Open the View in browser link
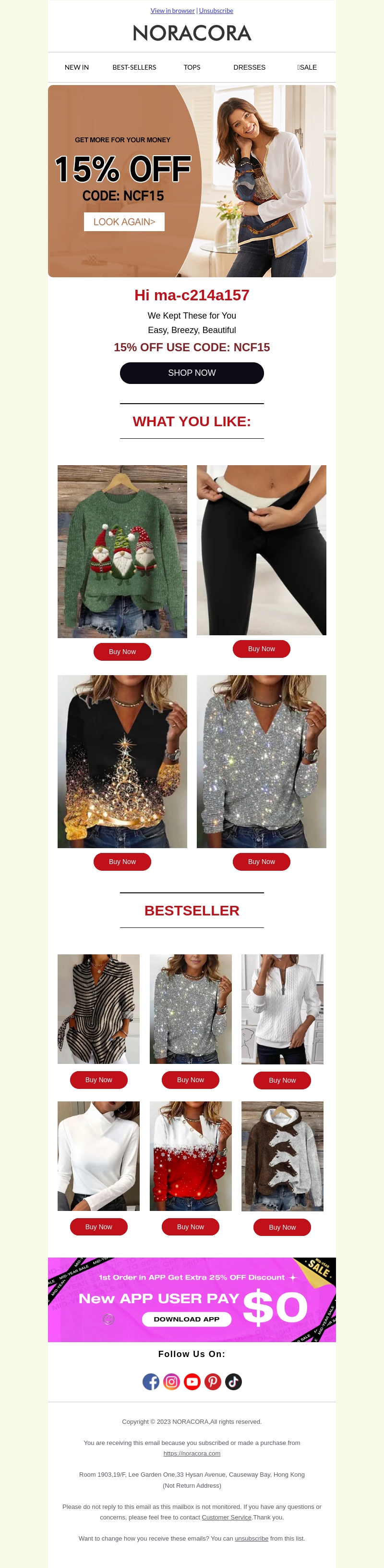384x1568 pixels. 172,11
